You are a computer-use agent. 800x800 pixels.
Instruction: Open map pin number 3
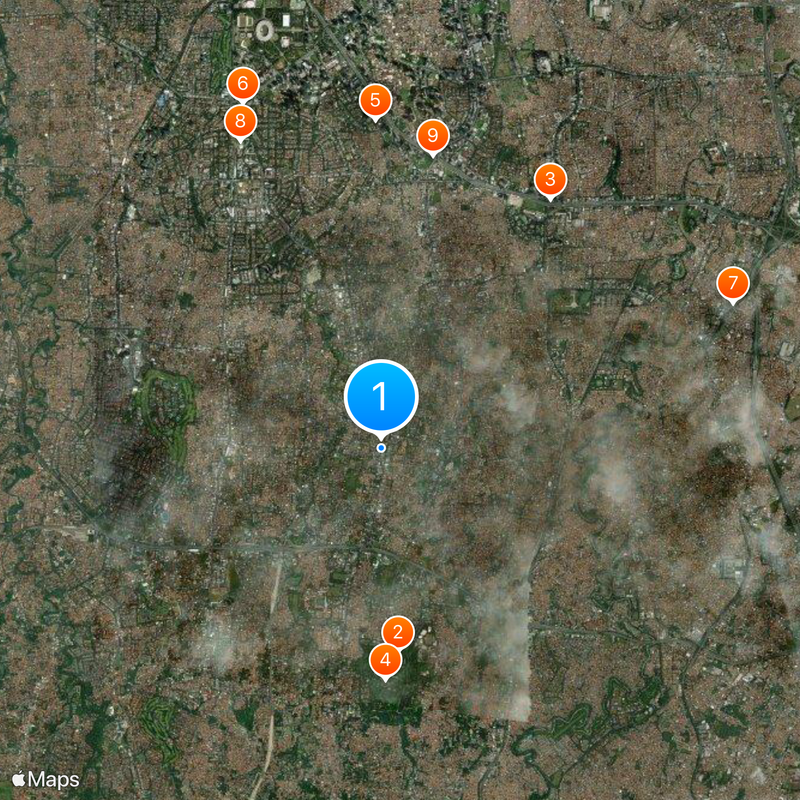549,180
